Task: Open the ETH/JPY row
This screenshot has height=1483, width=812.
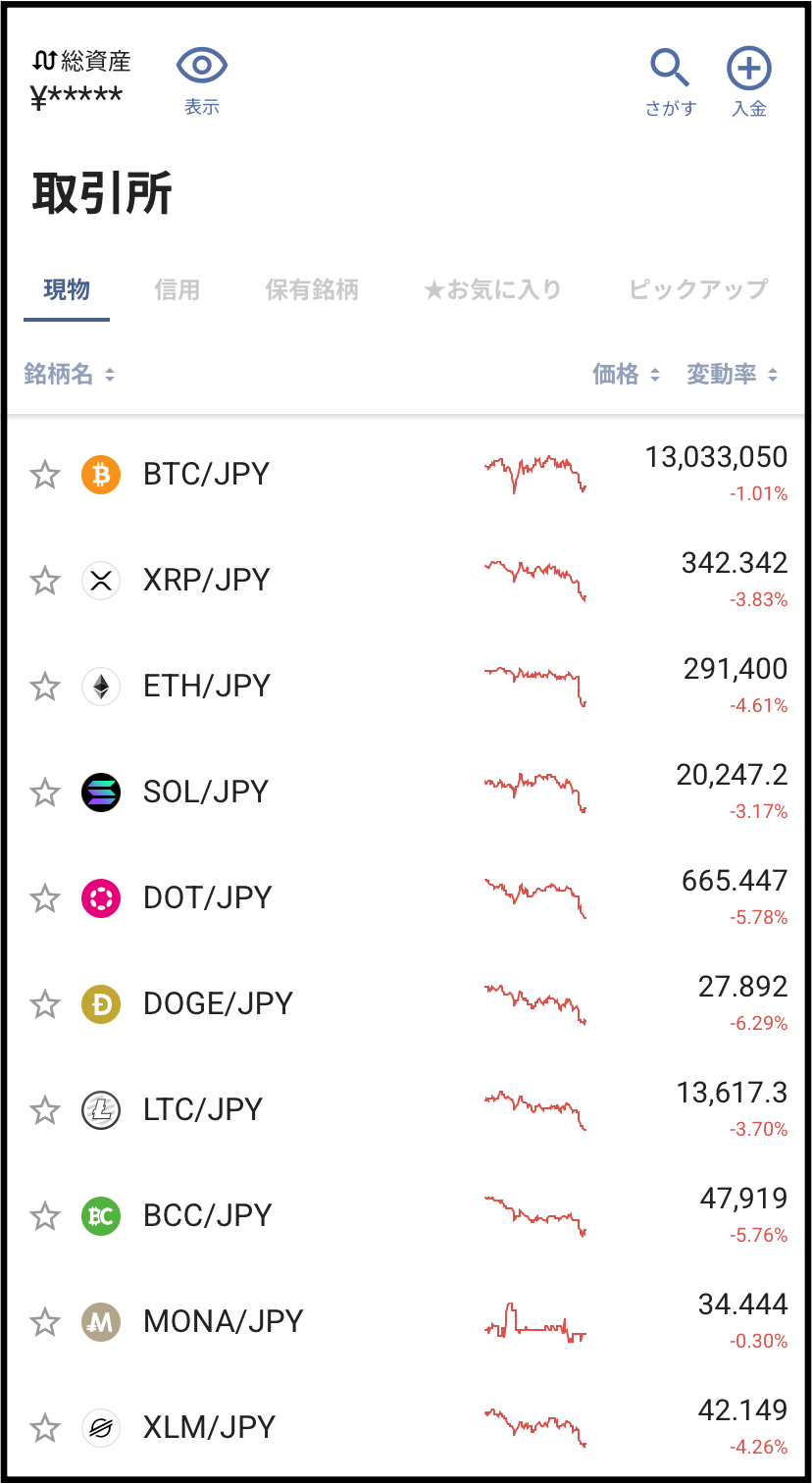Action: (x=406, y=687)
